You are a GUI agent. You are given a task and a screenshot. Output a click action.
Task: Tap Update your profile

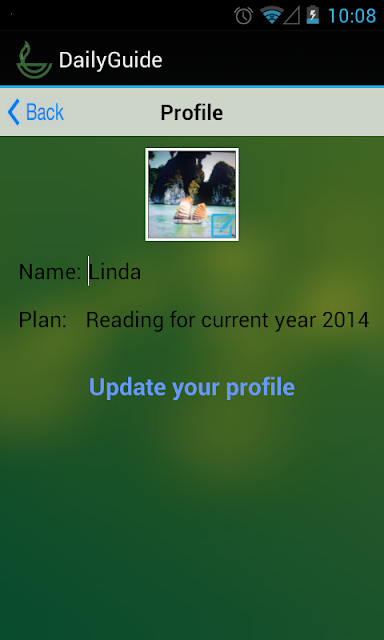192,387
